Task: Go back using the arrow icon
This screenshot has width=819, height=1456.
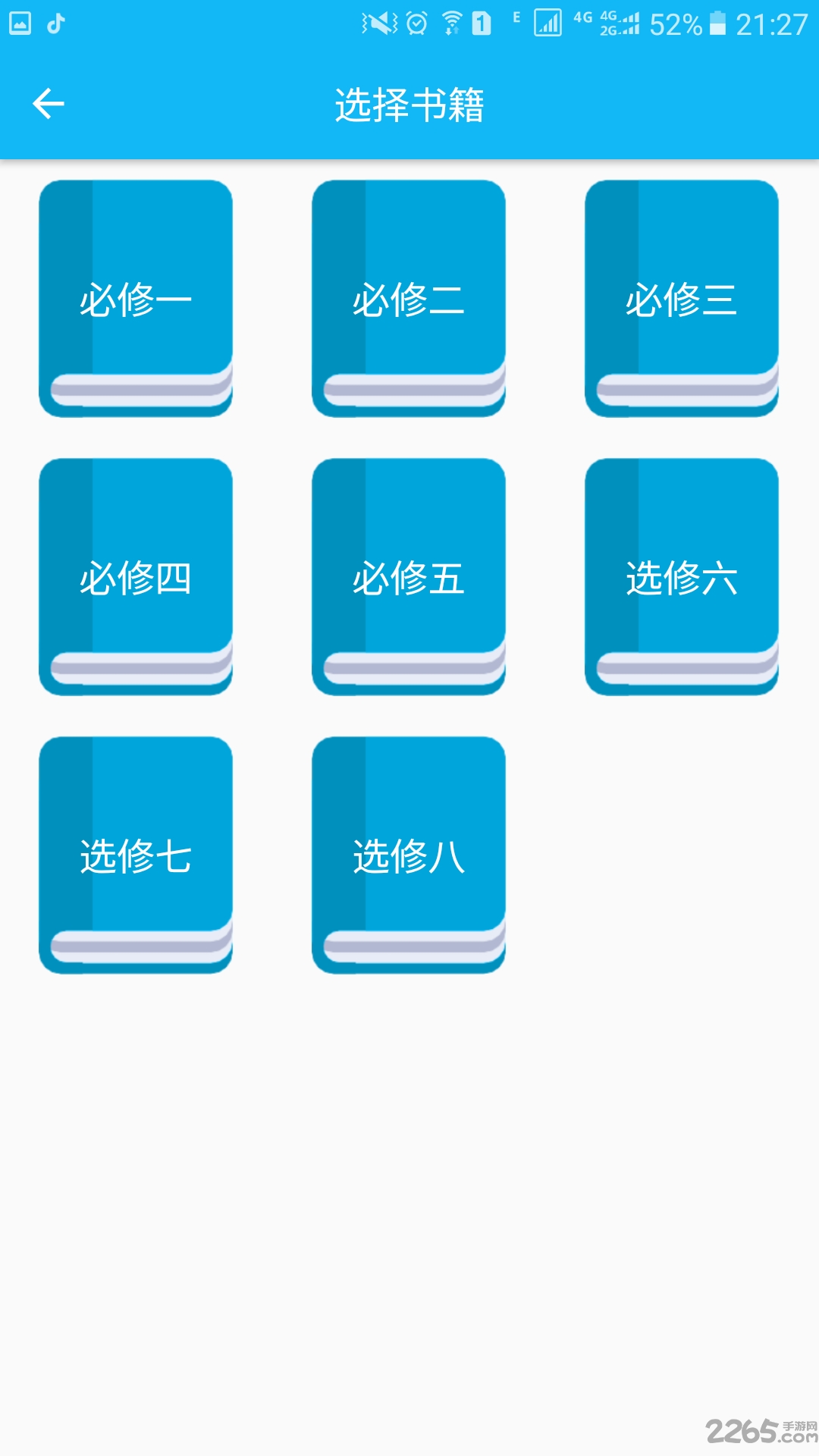Action: [49, 104]
